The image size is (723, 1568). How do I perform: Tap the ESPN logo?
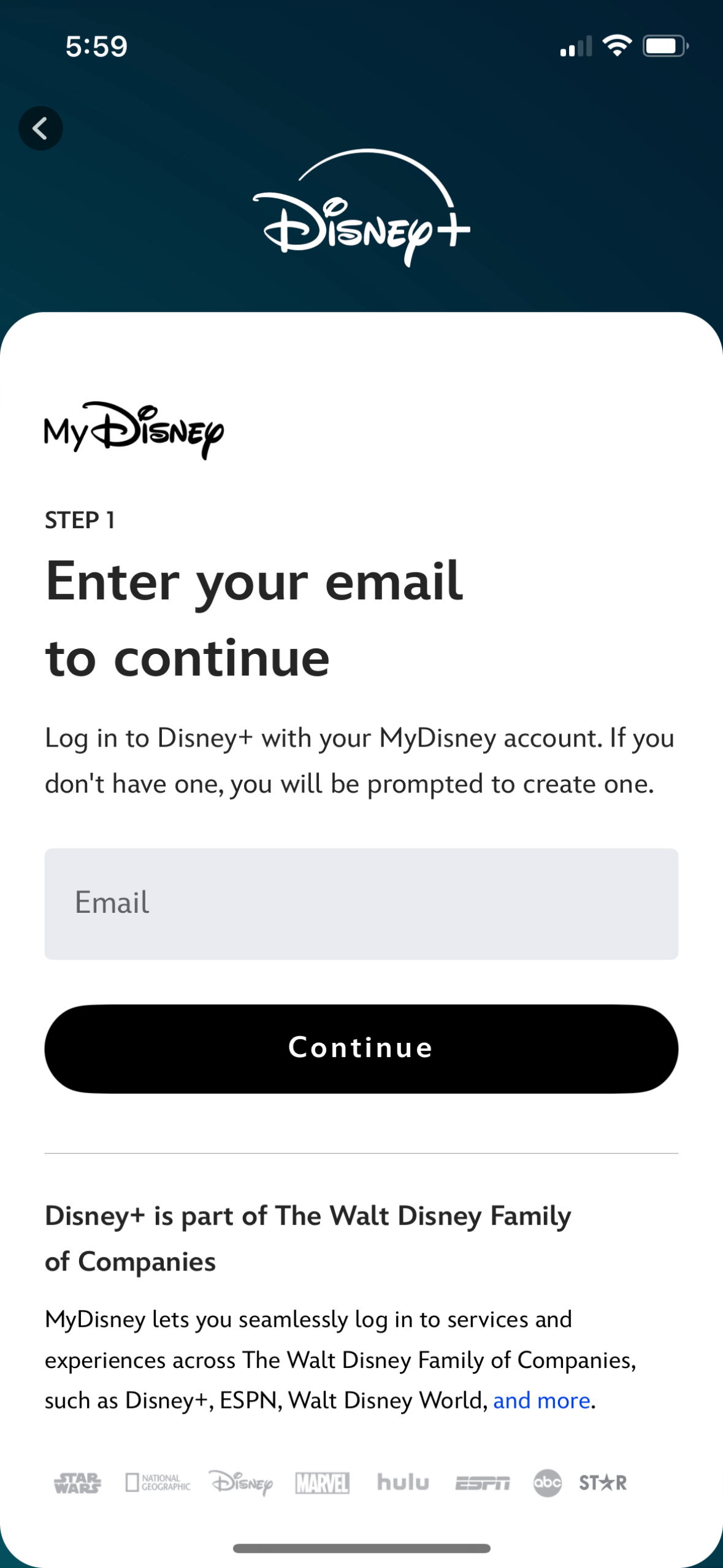pyautogui.click(x=483, y=1482)
